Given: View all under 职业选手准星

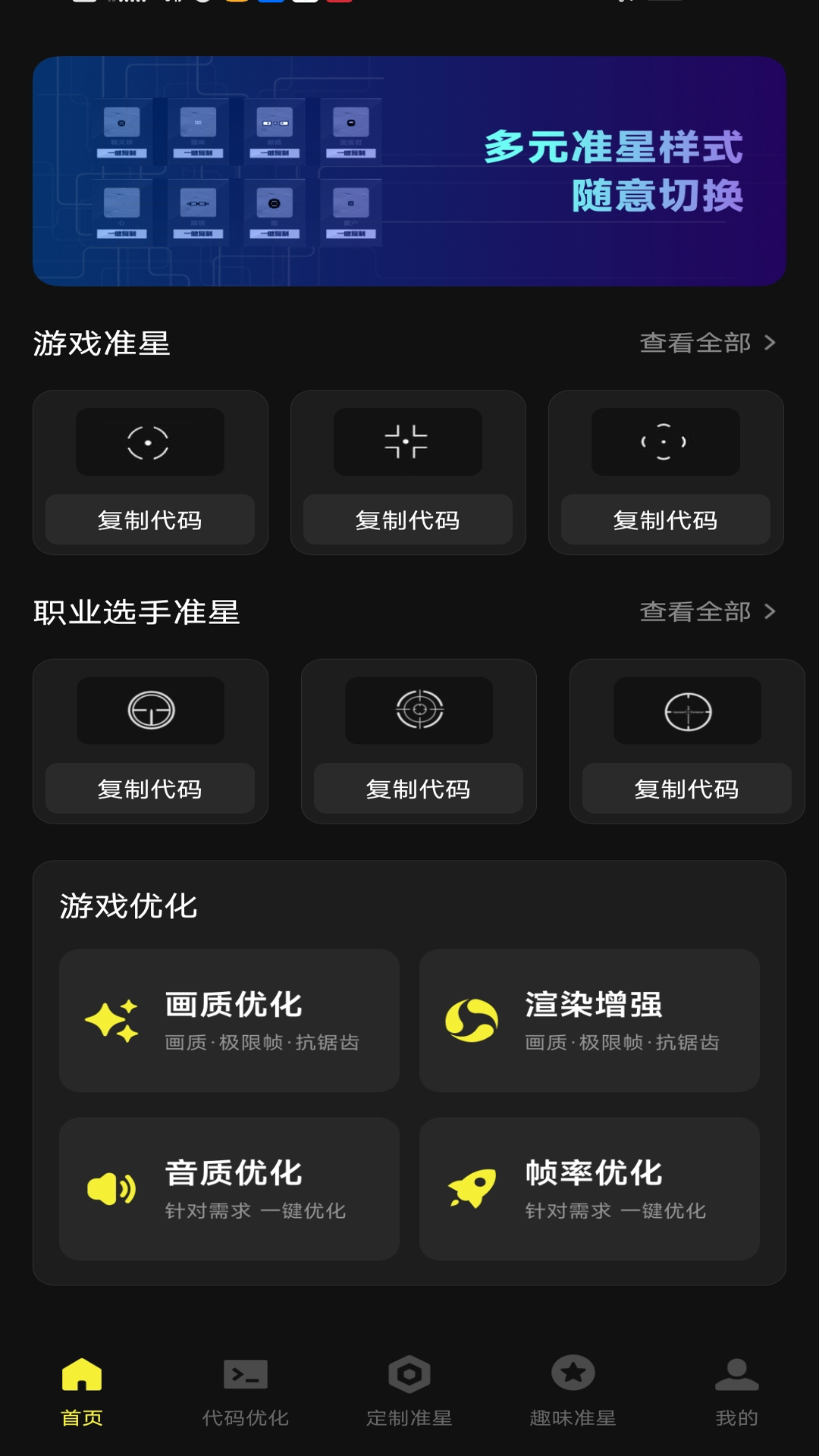Looking at the screenshot, I should 707,611.
